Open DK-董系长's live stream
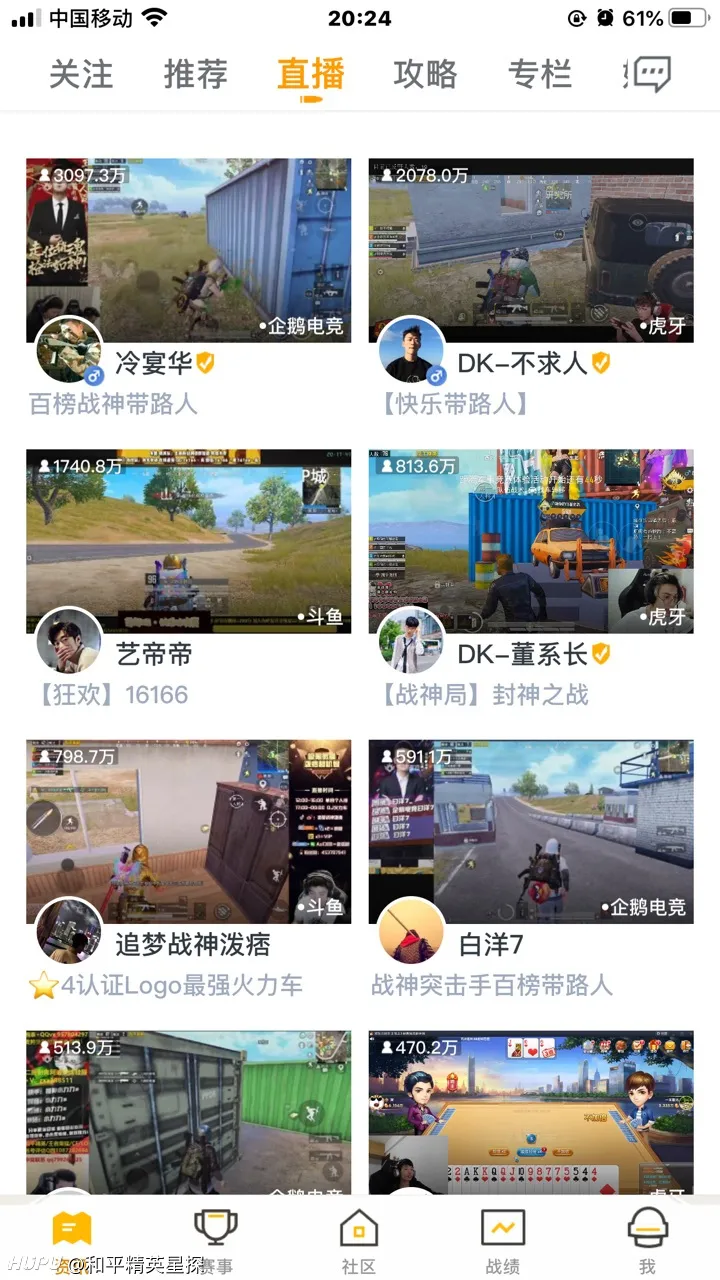720x1280 pixels. point(531,541)
